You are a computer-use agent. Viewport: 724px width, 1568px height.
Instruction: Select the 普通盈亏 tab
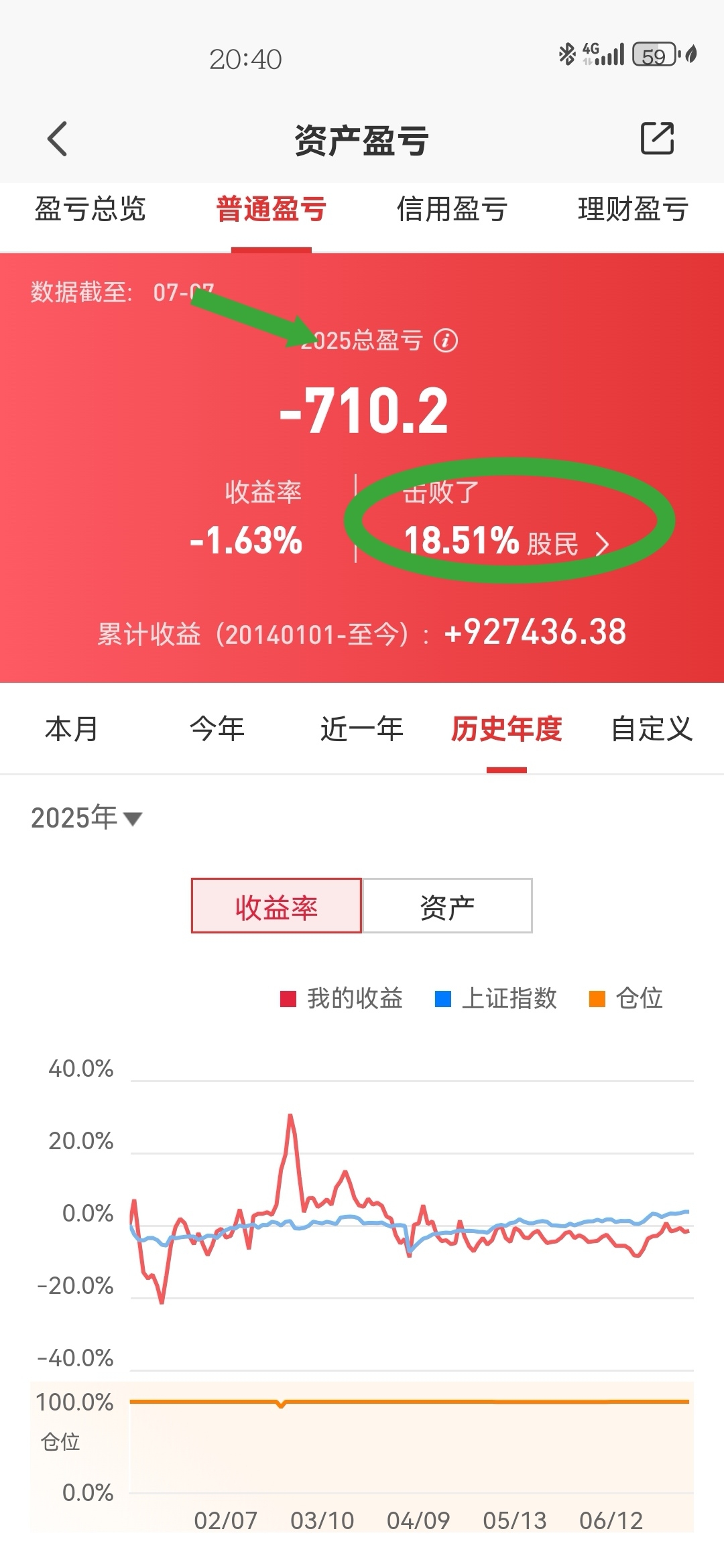coord(271,209)
